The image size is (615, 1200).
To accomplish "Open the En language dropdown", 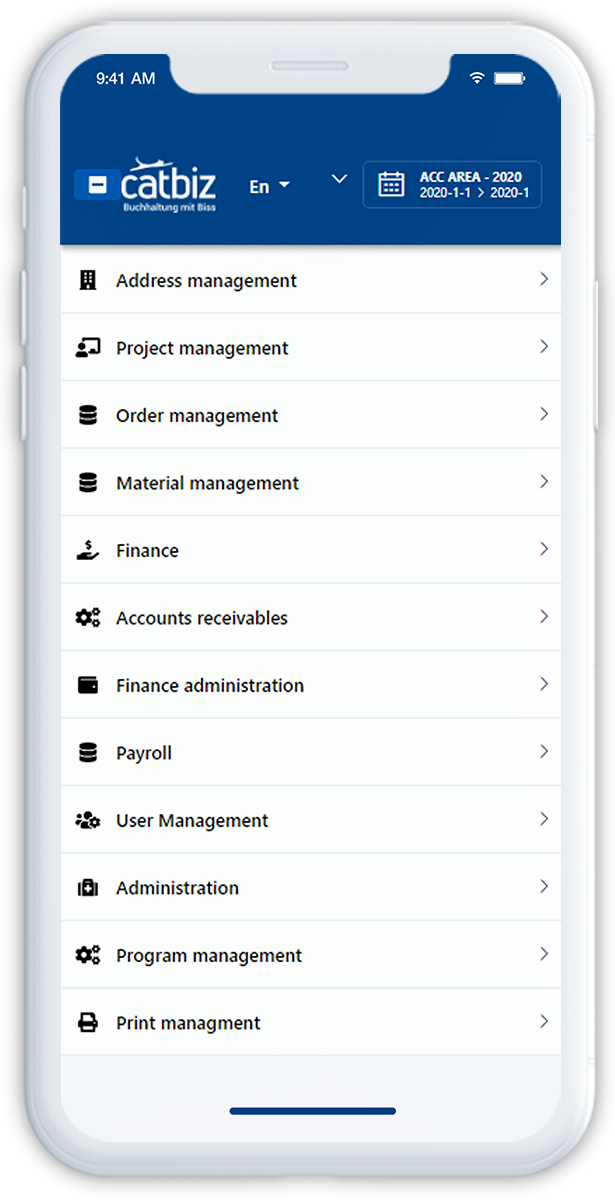I will [x=269, y=186].
